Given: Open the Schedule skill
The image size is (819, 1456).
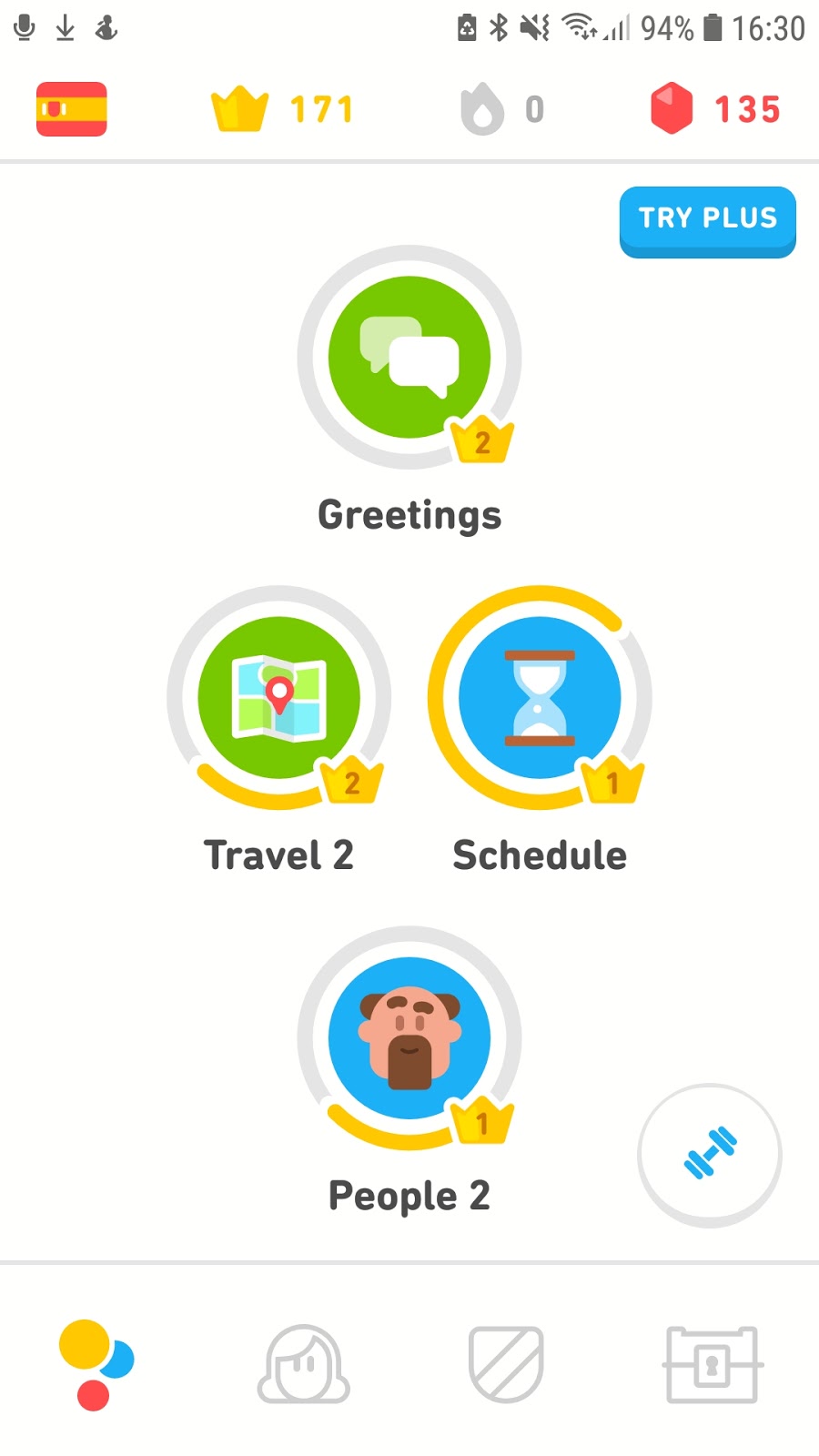Looking at the screenshot, I should [539, 697].
